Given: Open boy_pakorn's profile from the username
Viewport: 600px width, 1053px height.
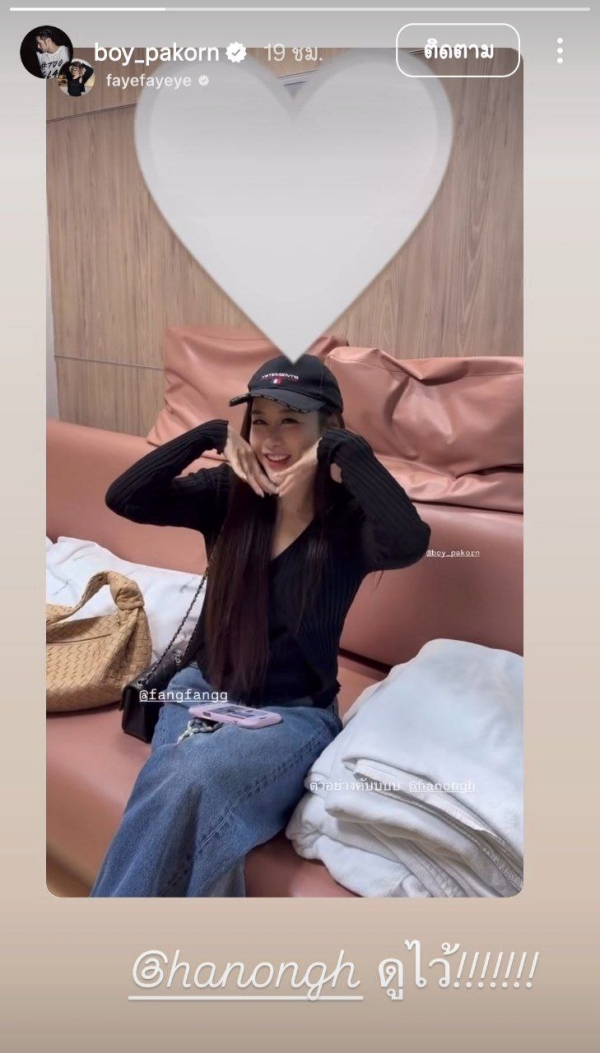Looking at the screenshot, I should pyautogui.click(x=158, y=52).
